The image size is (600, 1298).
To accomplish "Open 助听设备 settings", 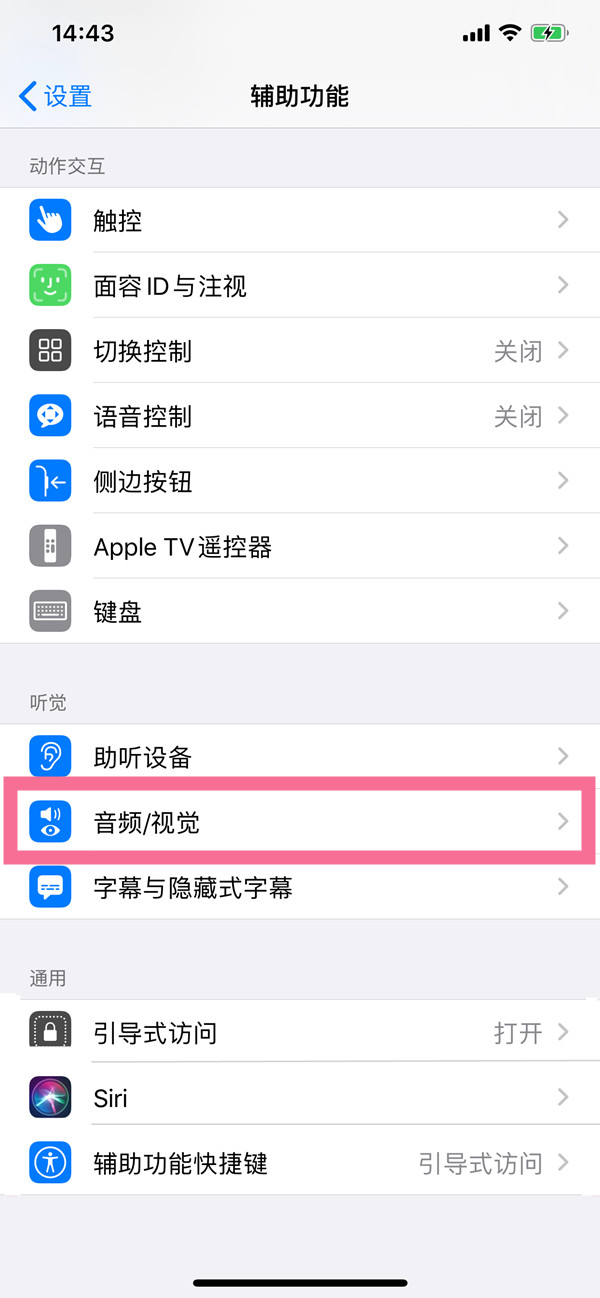I will (300, 756).
